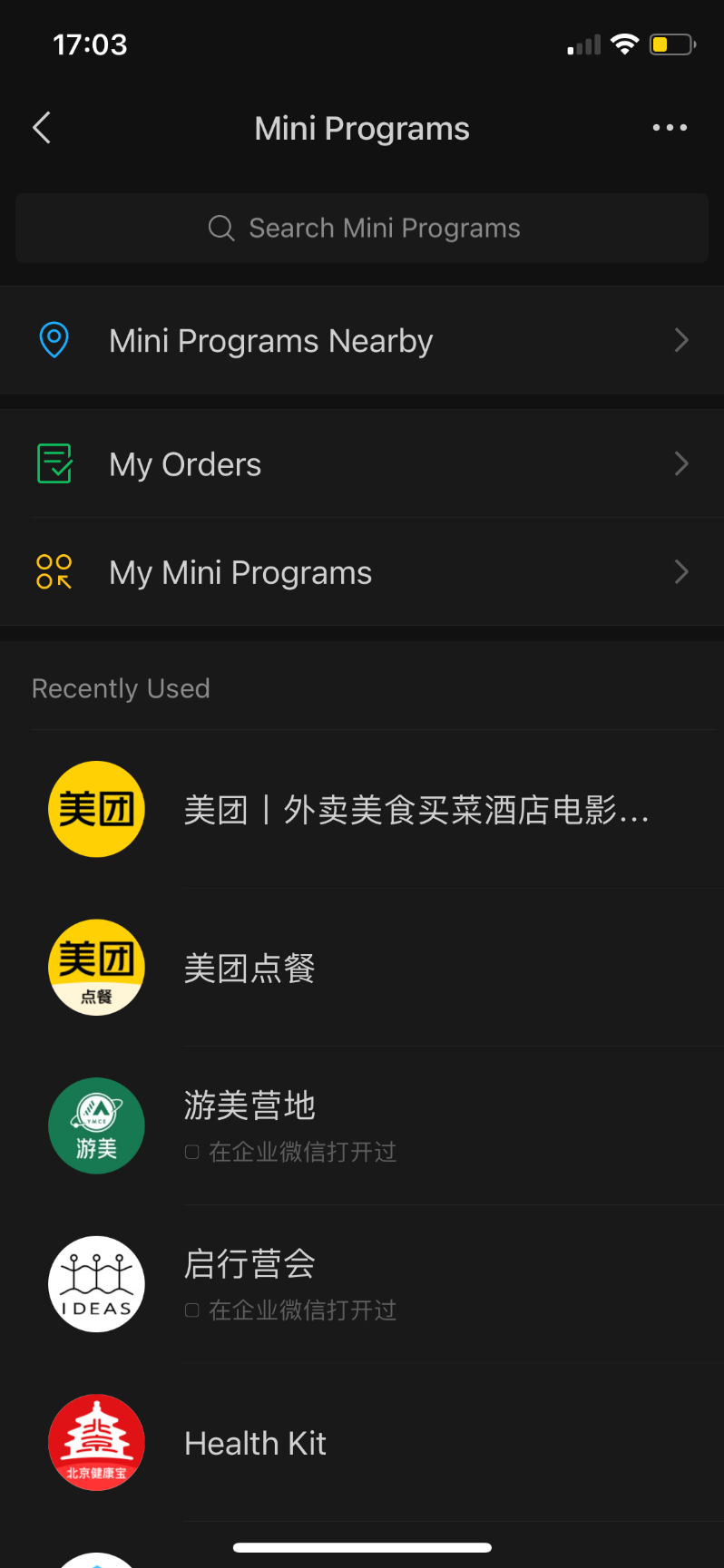View My Orders
Image resolution: width=724 pixels, height=1568 pixels.
(362, 464)
